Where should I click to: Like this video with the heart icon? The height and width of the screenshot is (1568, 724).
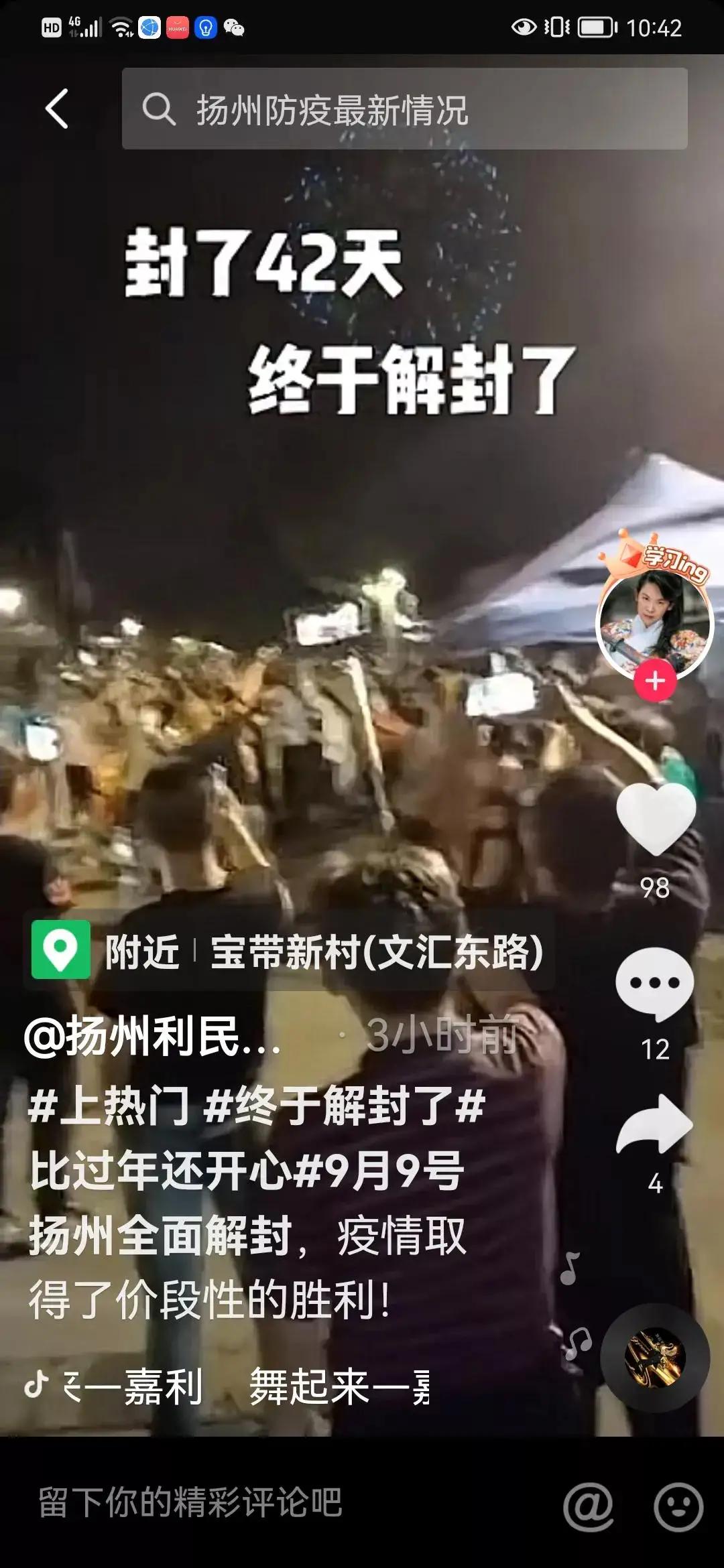pyautogui.click(x=655, y=819)
